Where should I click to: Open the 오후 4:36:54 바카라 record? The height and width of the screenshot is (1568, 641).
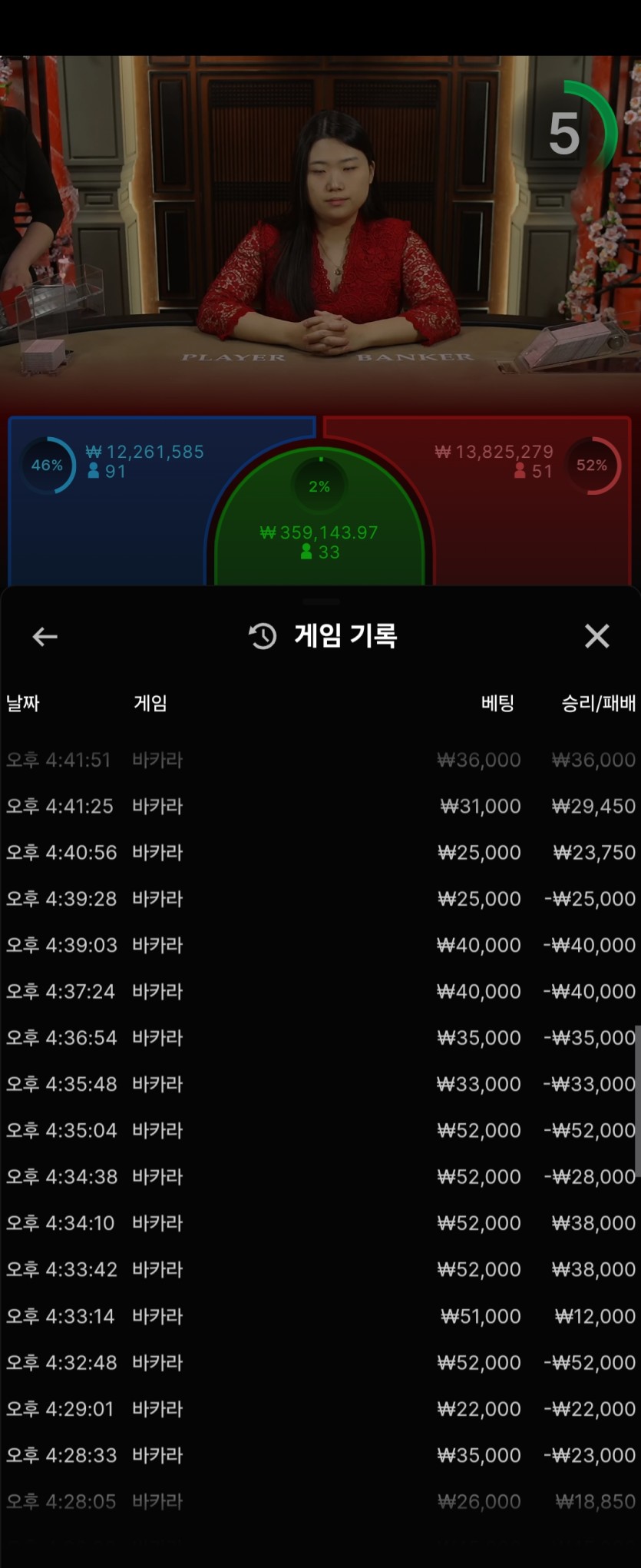[x=320, y=1037]
